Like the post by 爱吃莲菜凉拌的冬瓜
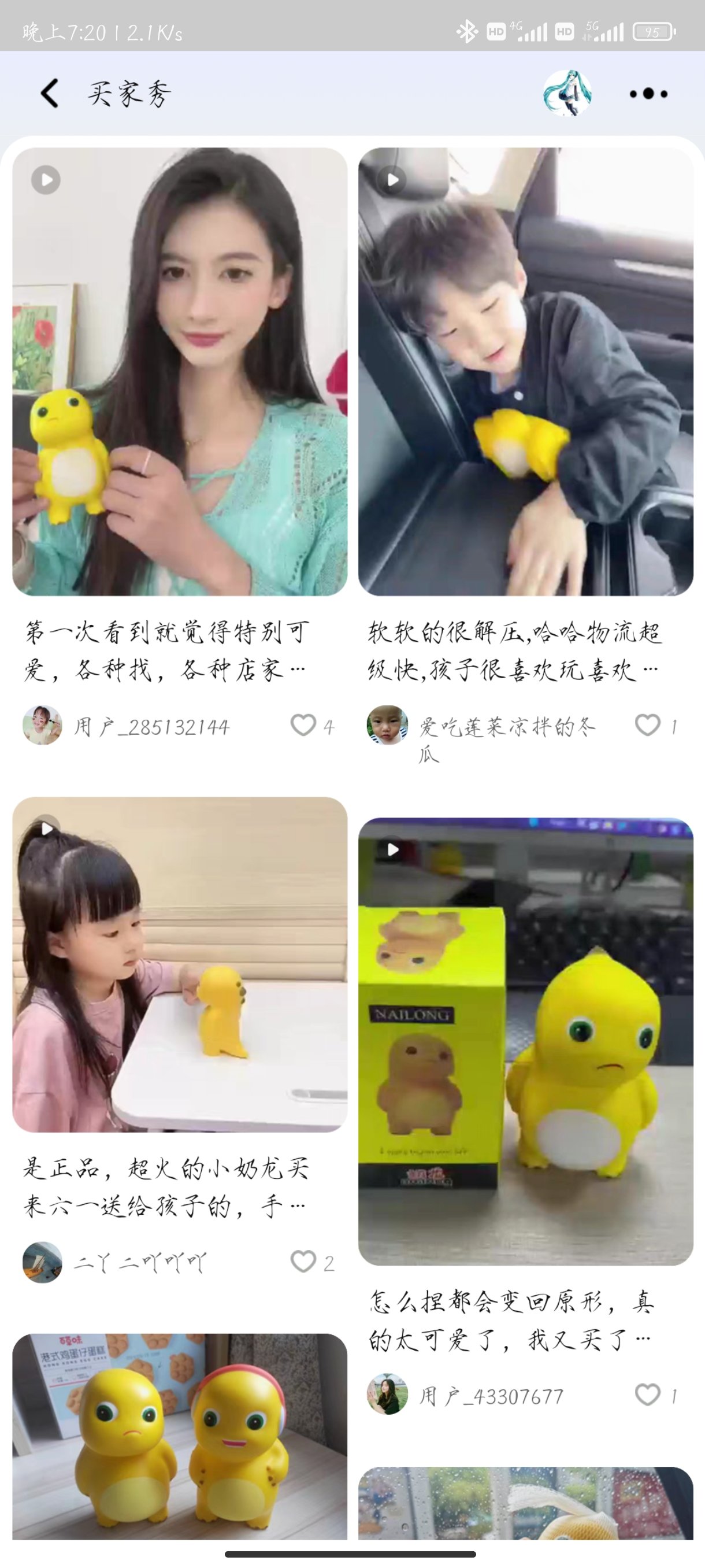This screenshot has height=1568, width=705. point(648,725)
